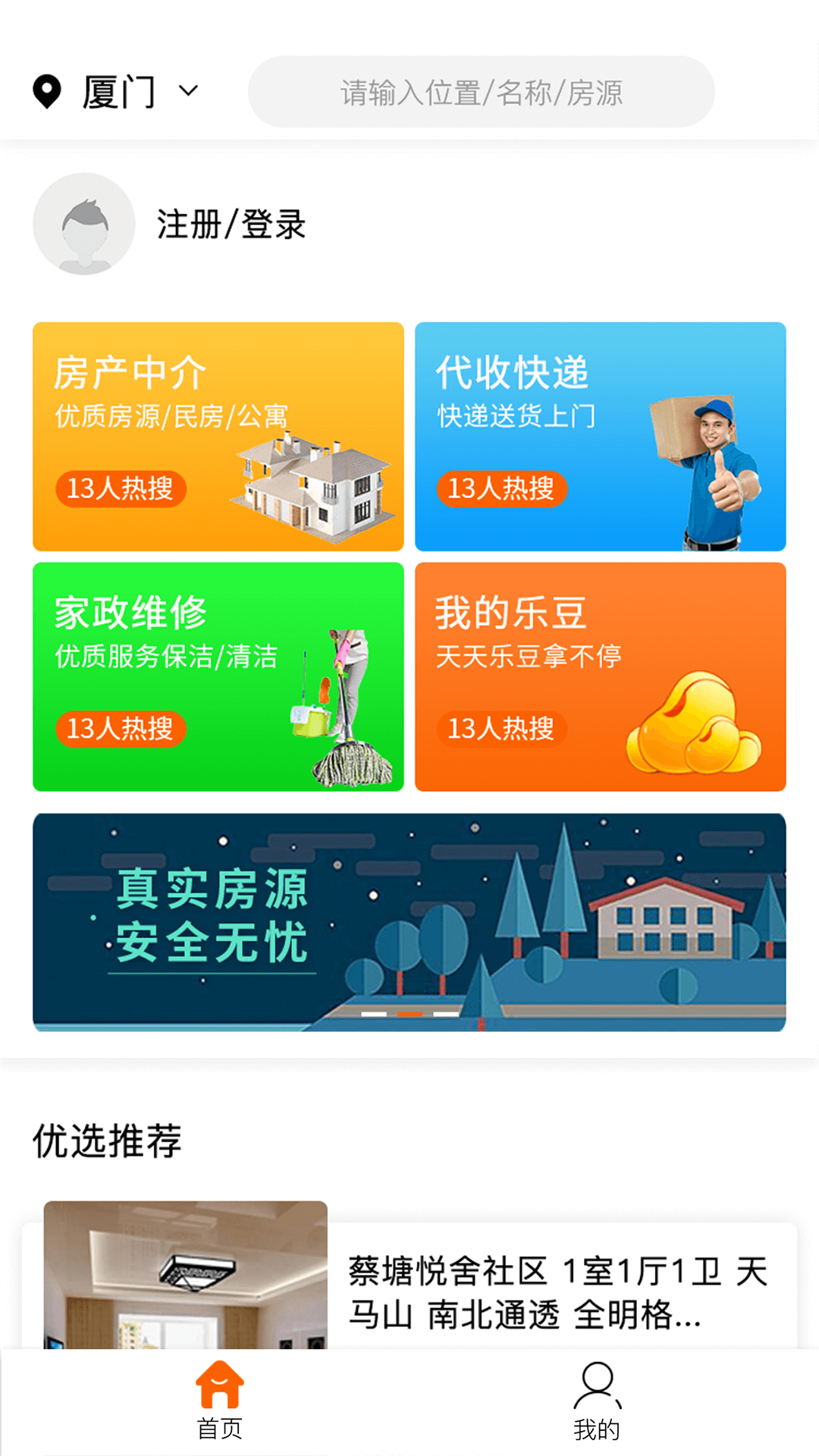Open the 房产中介 card
This screenshot has height=1456, width=819.
pos(218,437)
